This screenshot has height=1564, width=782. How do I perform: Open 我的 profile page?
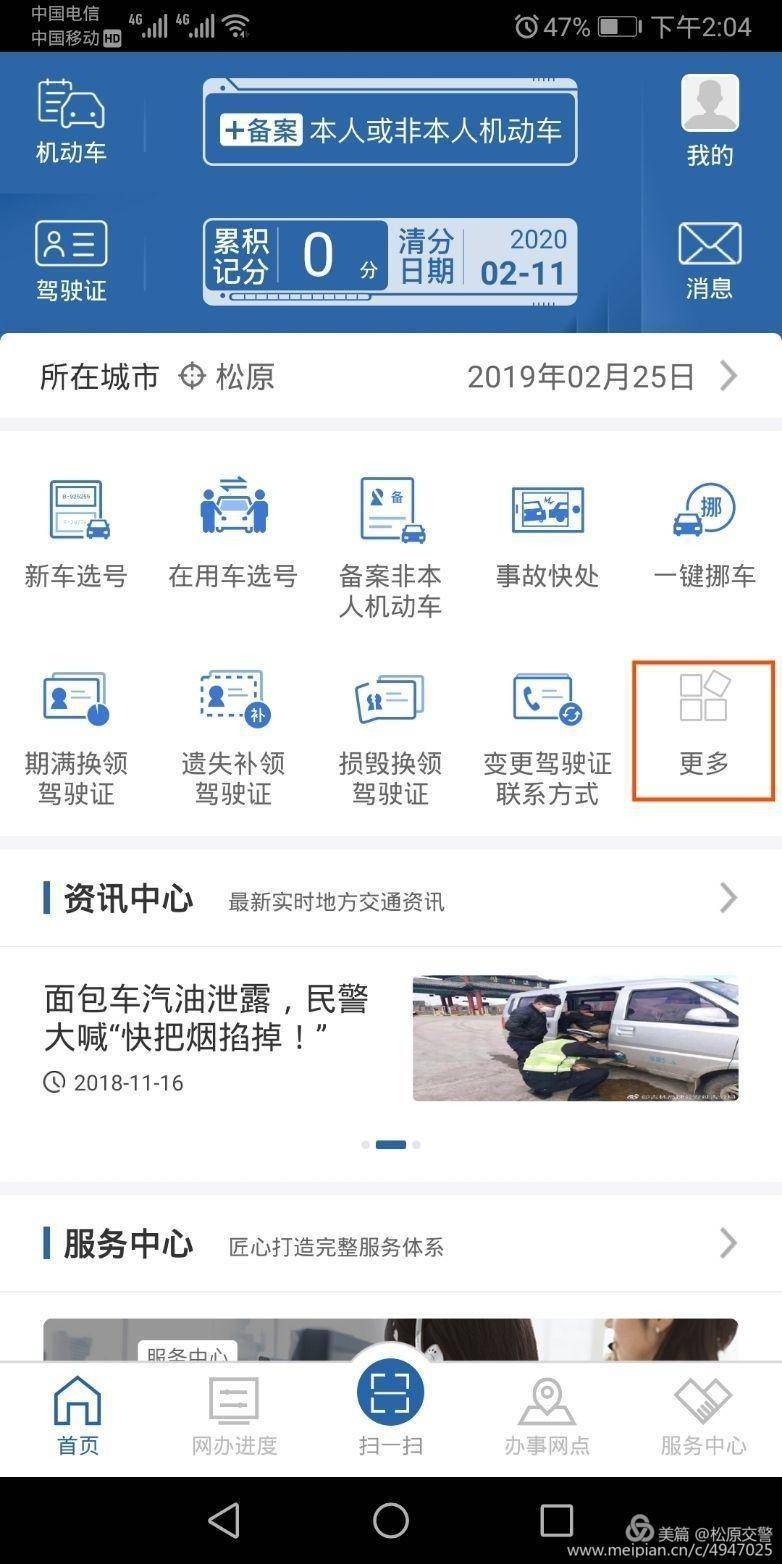pyautogui.click(x=710, y=120)
